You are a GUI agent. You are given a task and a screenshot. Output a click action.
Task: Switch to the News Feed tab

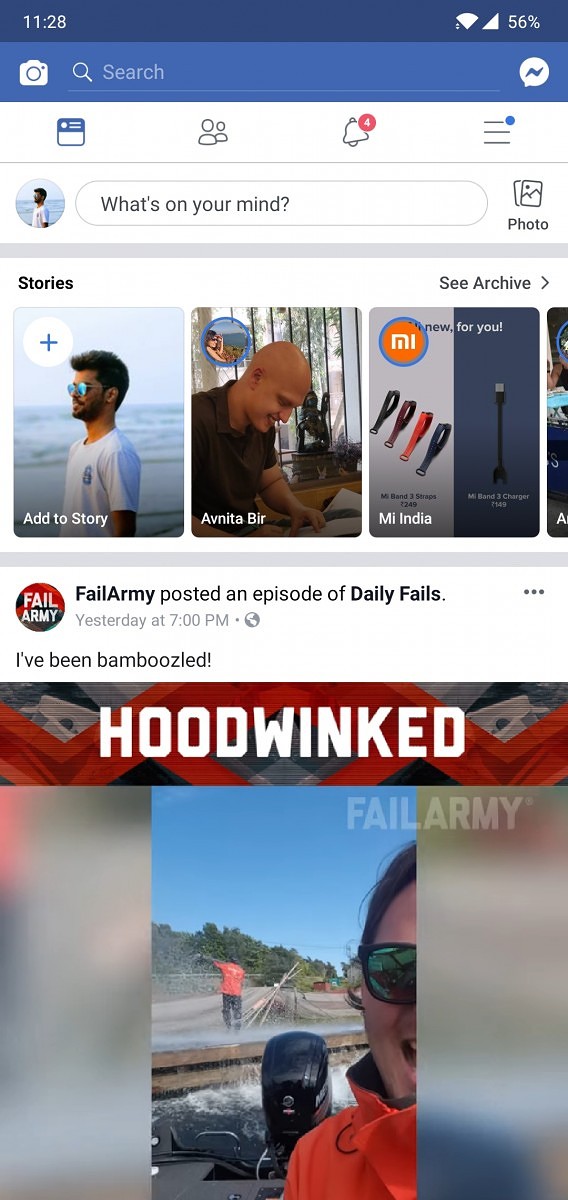tap(71, 132)
